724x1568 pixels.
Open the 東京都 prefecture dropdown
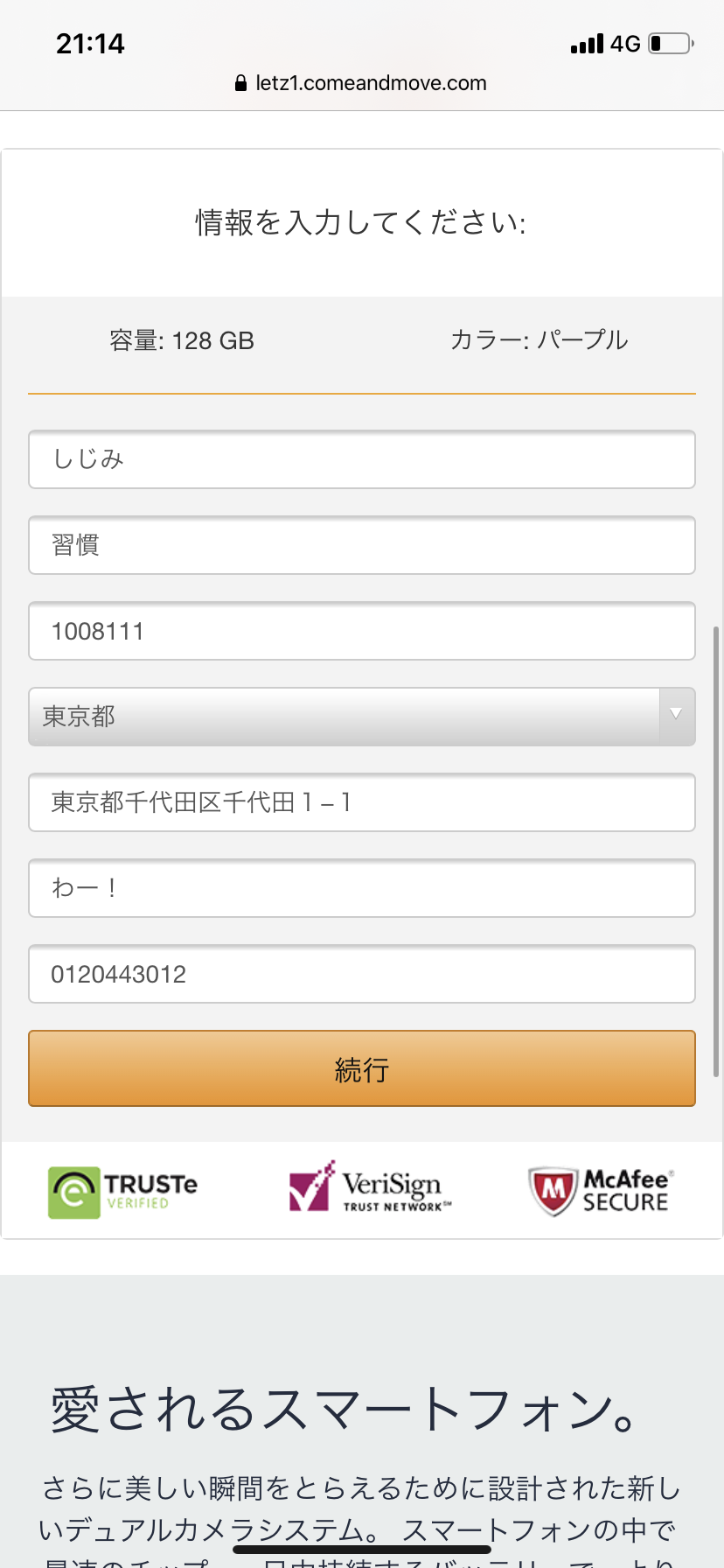pos(362,717)
